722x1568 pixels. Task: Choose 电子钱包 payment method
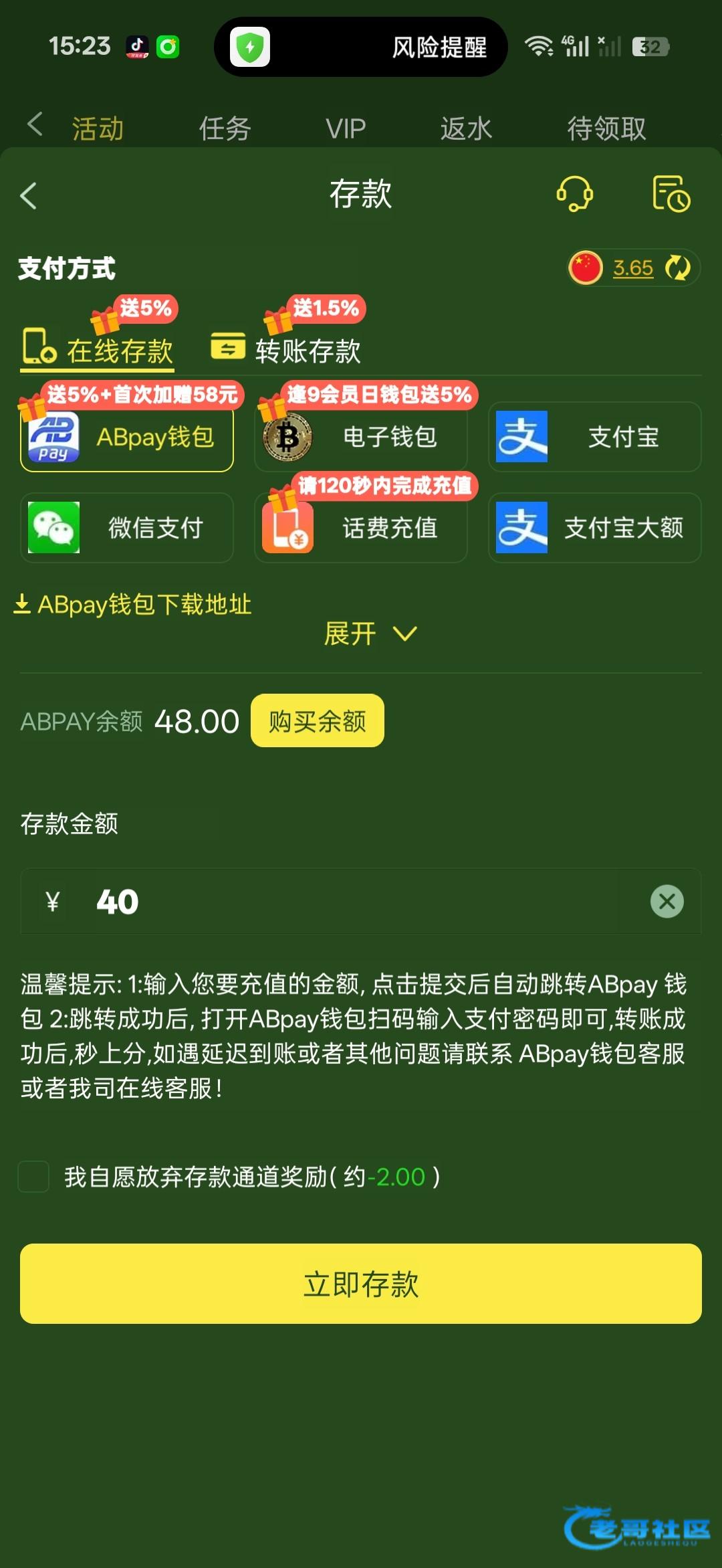point(361,437)
